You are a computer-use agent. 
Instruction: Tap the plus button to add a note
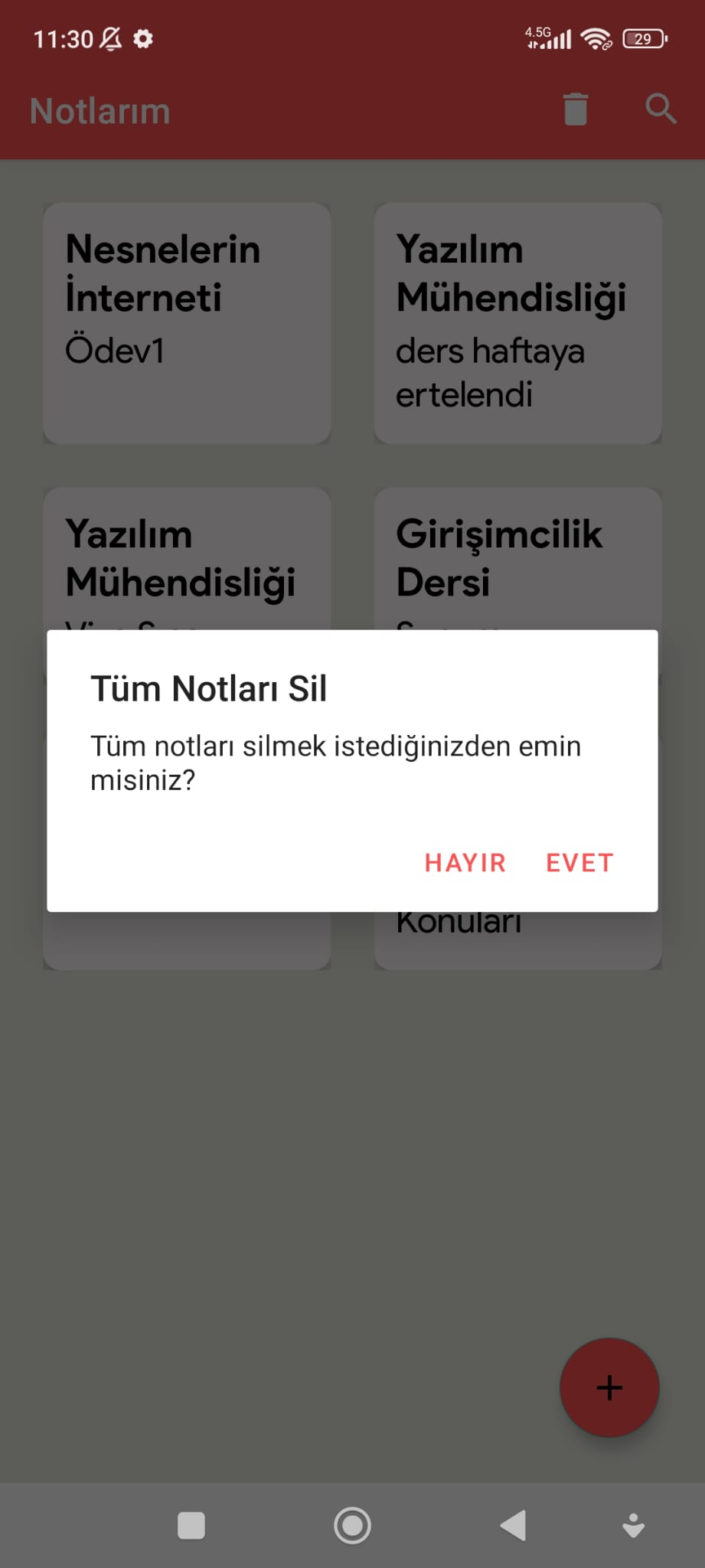pyautogui.click(x=609, y=1388)
